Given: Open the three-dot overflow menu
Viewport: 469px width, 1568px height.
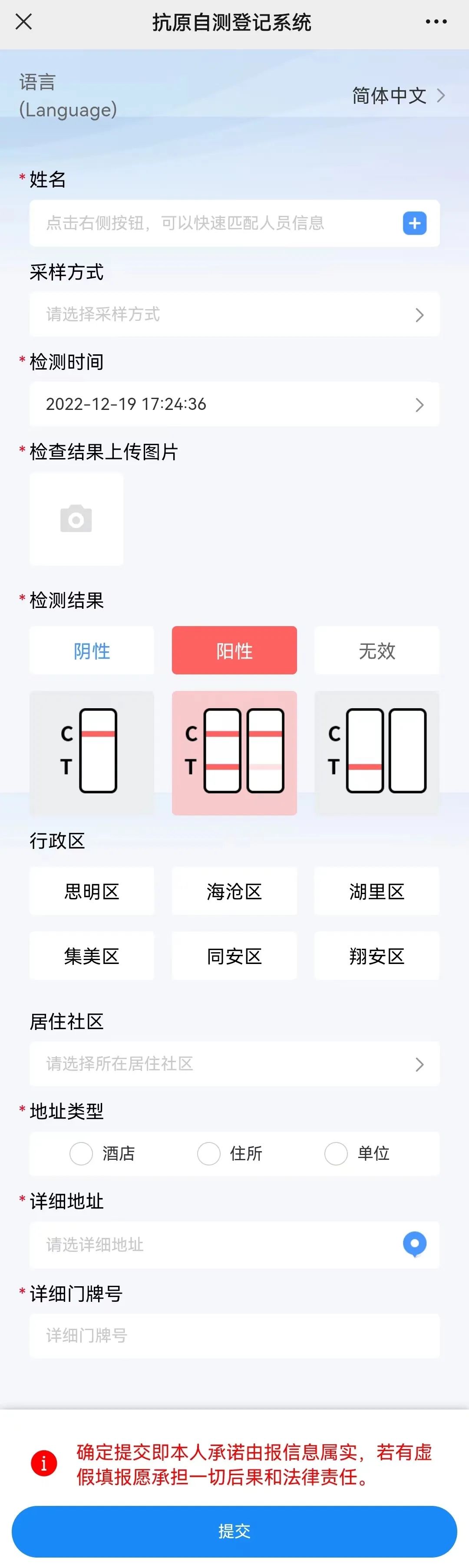Looking at the screenshot, I should [436, 22].
